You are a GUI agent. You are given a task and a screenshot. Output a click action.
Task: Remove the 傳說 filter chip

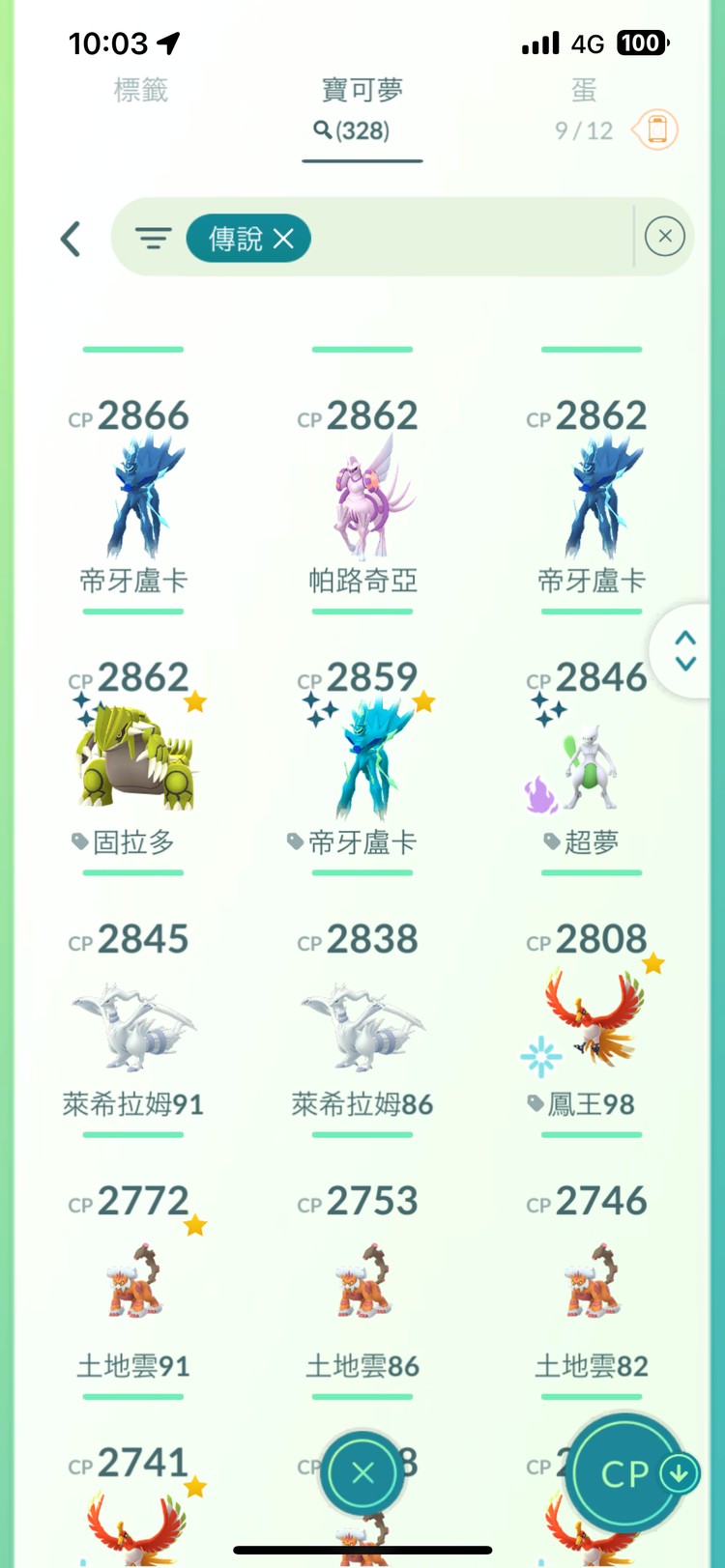[283, 238]
